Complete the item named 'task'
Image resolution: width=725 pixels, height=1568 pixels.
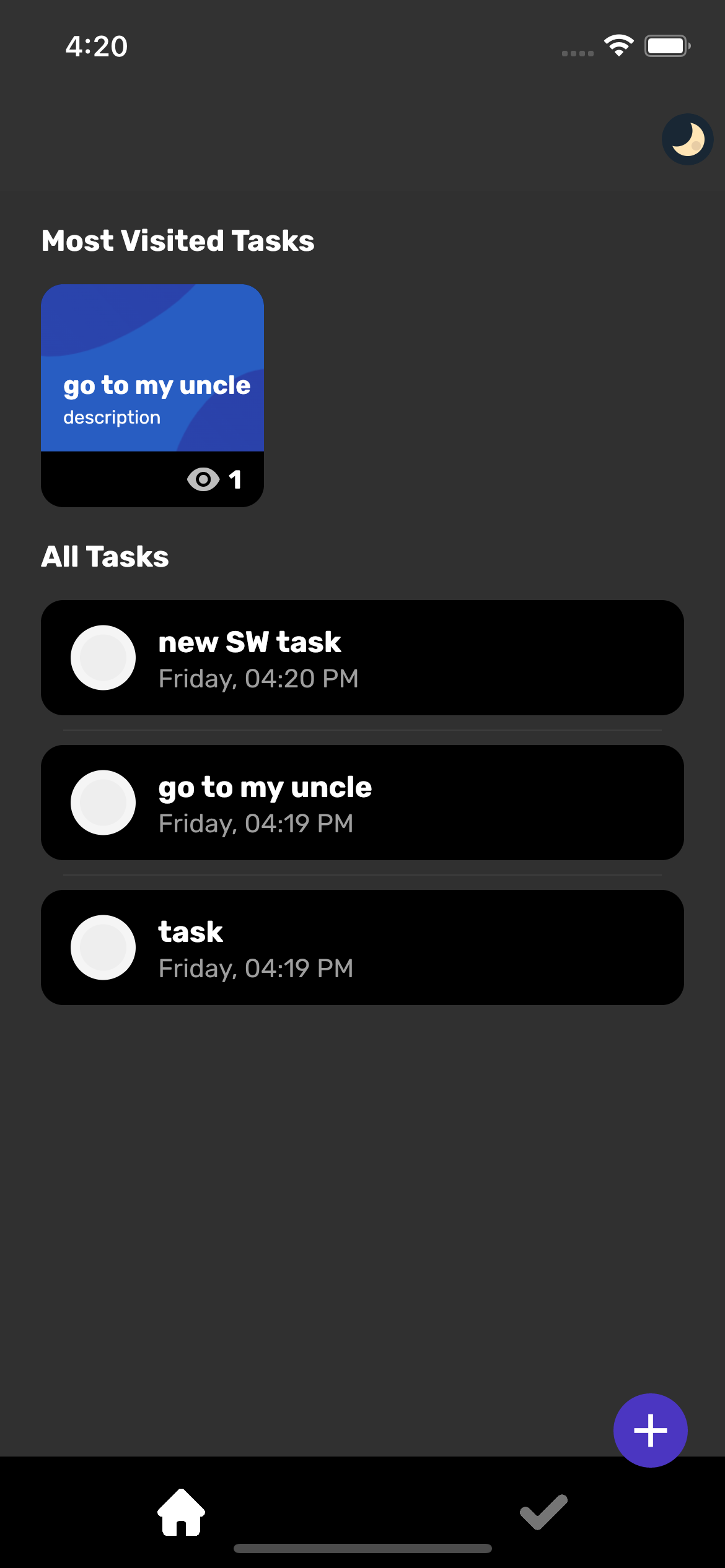pyautogui.click(x=103, y=947)
